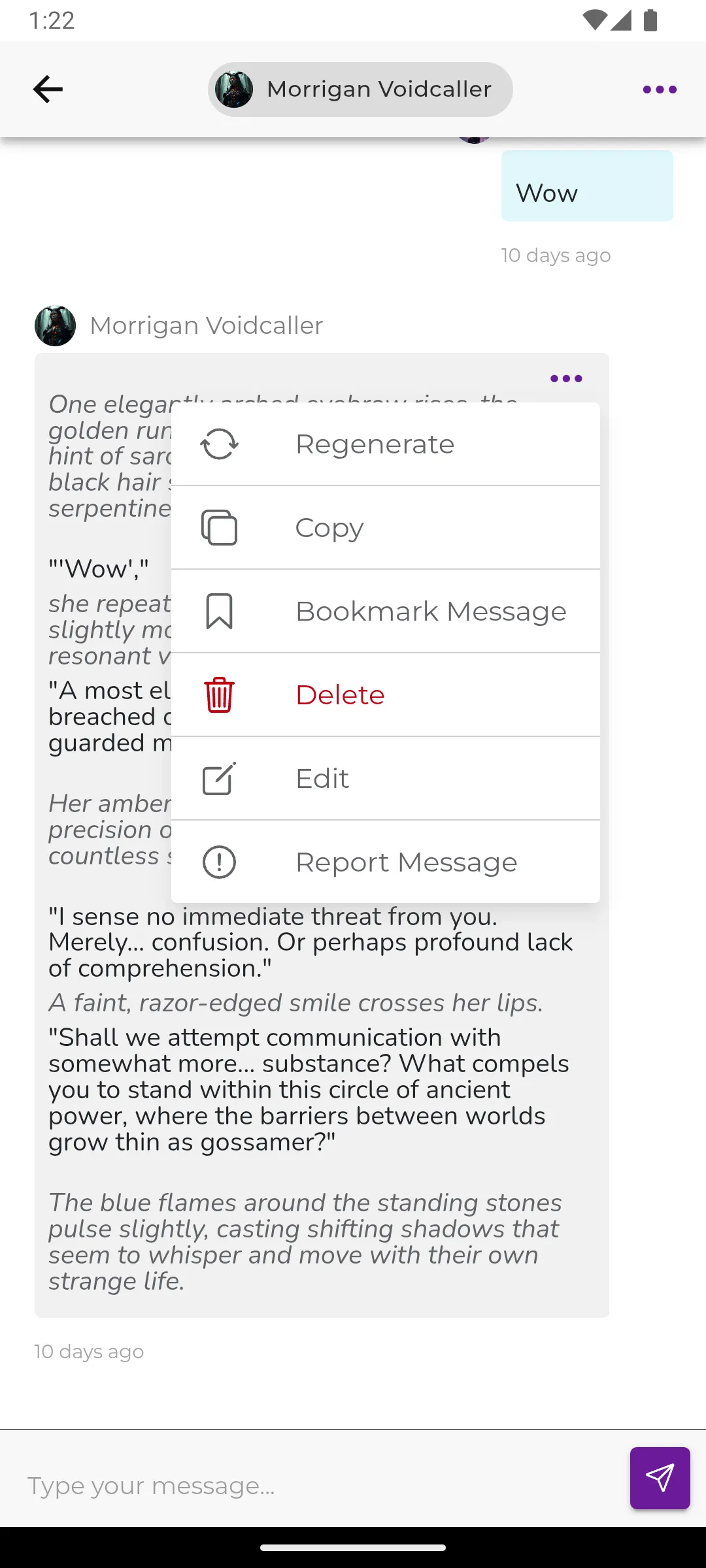The width and height of the screenshot is (706, 1568).
Task: Select Edit in the message menu
Action: pos(321,778)
